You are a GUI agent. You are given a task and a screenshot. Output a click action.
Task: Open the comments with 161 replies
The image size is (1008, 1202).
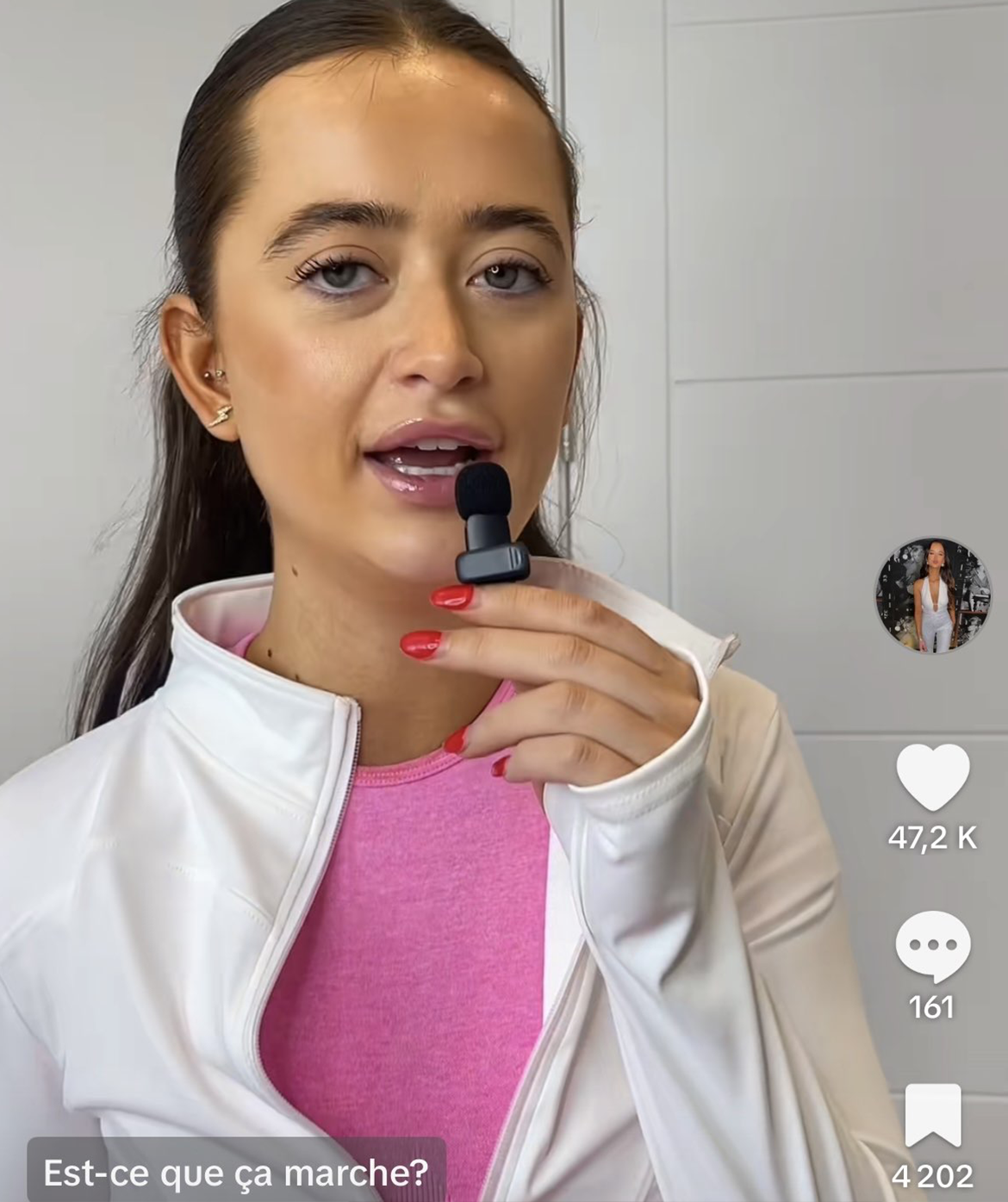933,946
